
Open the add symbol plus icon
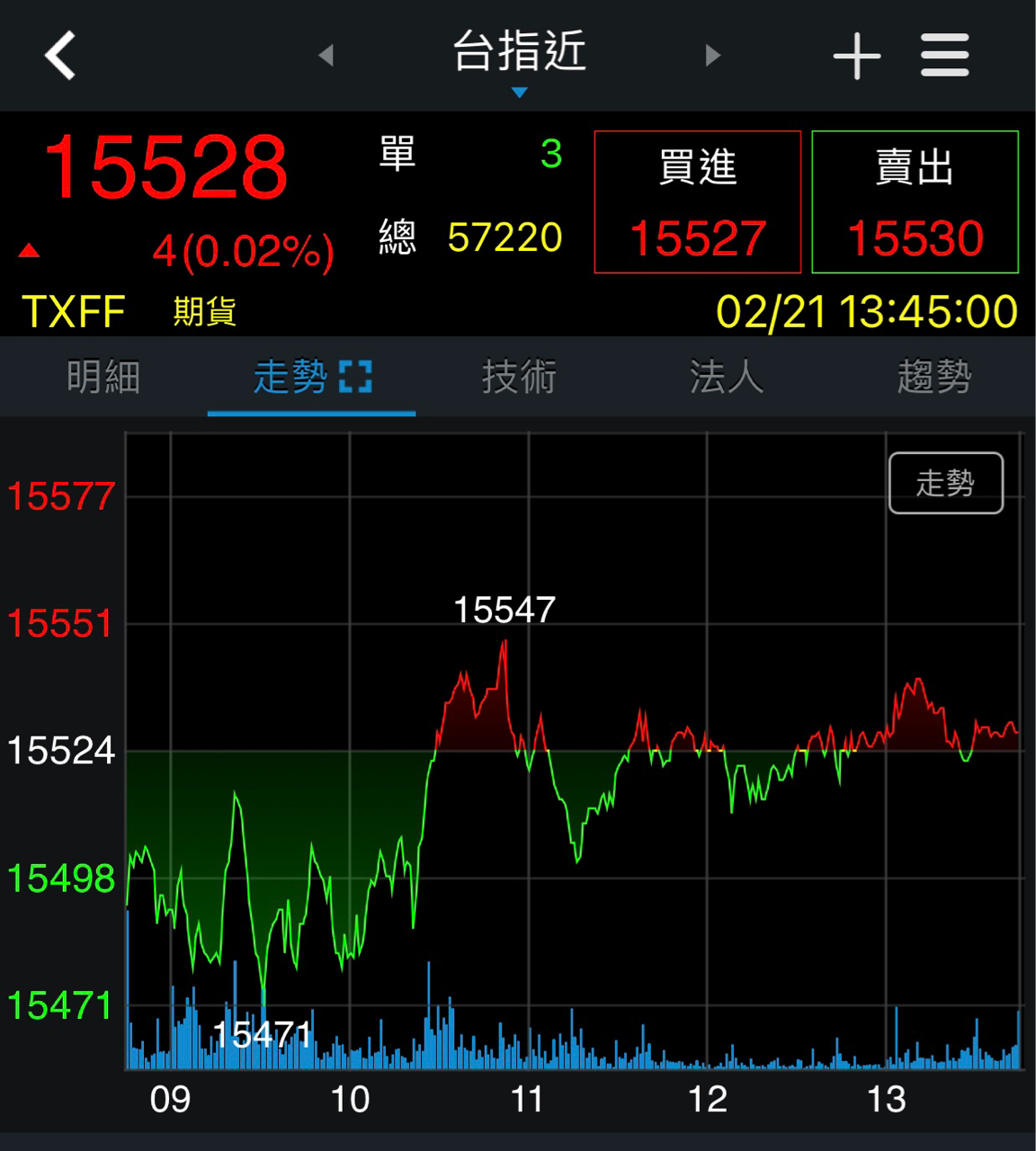click(857, 55)
